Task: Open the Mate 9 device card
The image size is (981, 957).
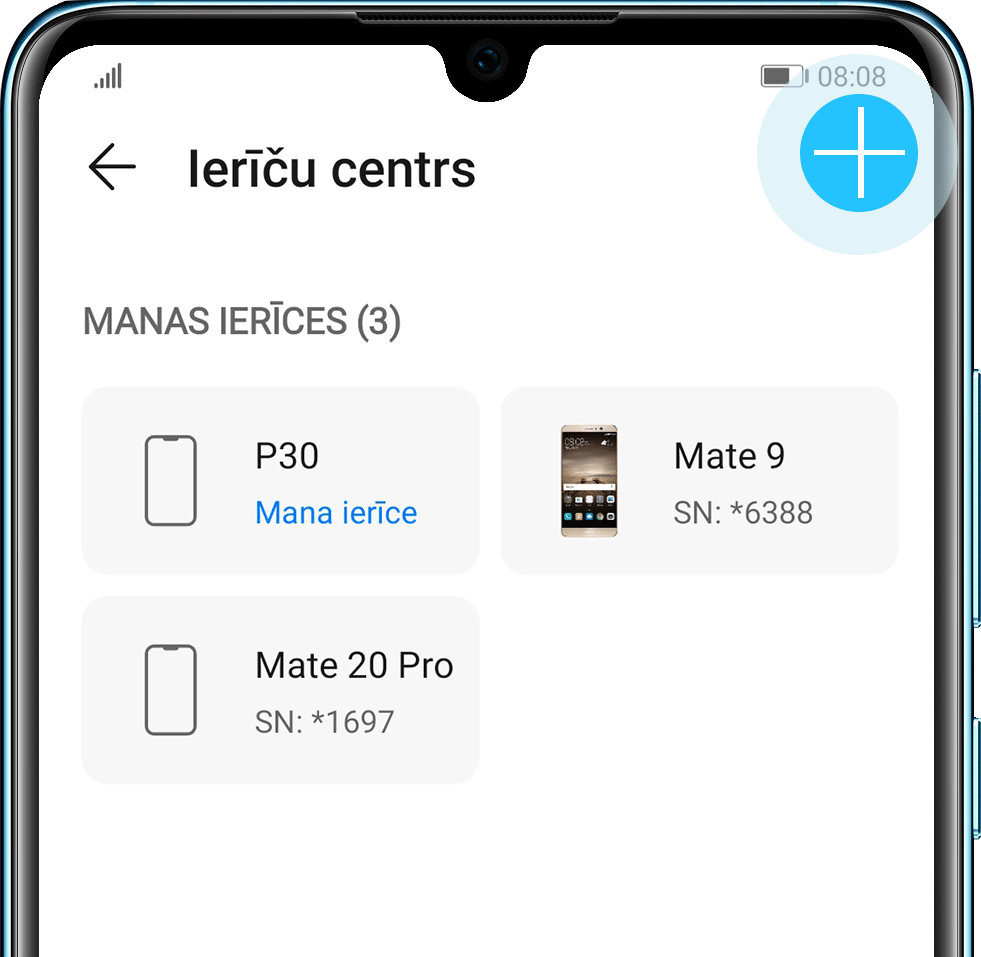Action: [x=698, y=481]
